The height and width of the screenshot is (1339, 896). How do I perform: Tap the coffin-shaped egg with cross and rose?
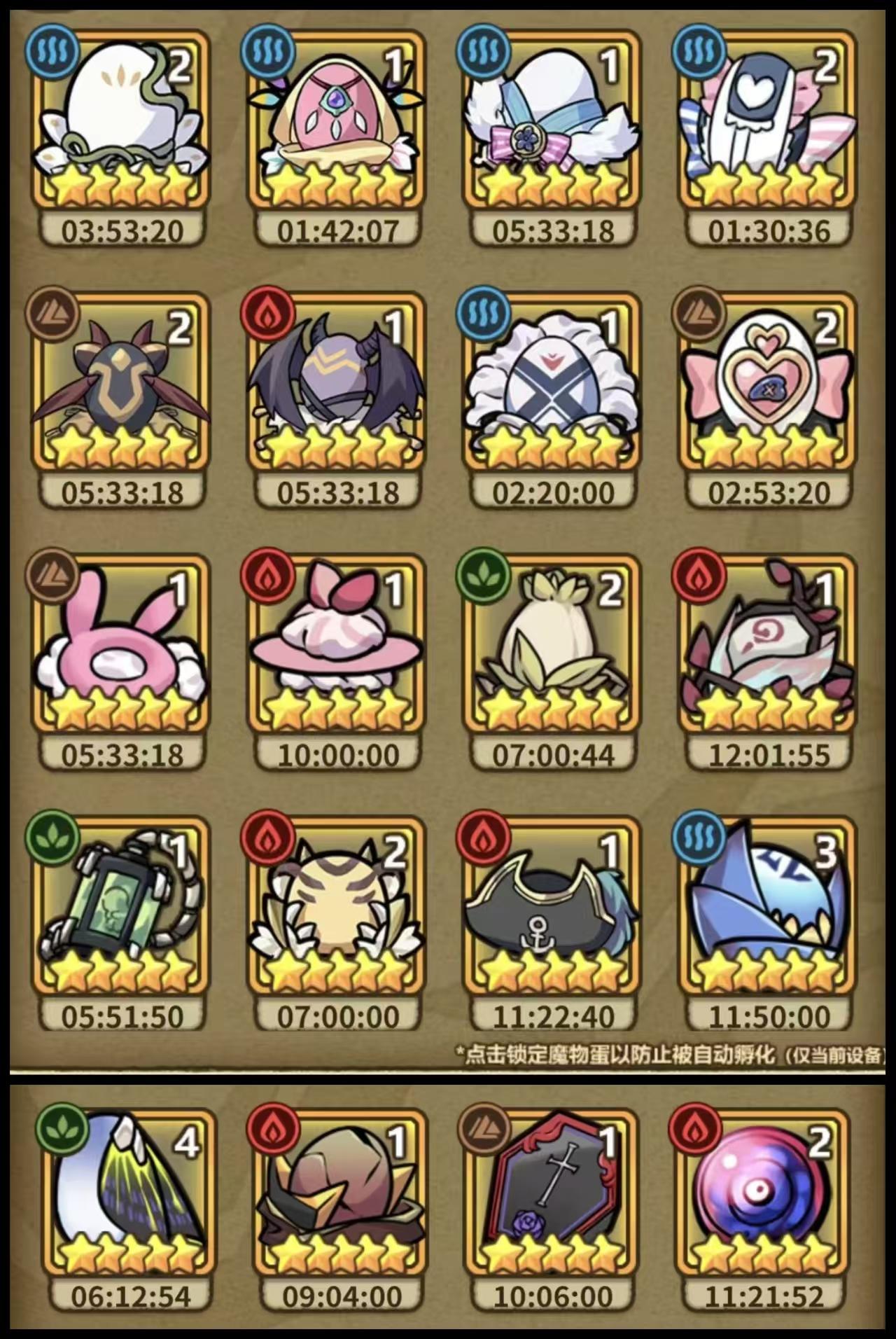pyautogui.click(x=553, y=1184)
